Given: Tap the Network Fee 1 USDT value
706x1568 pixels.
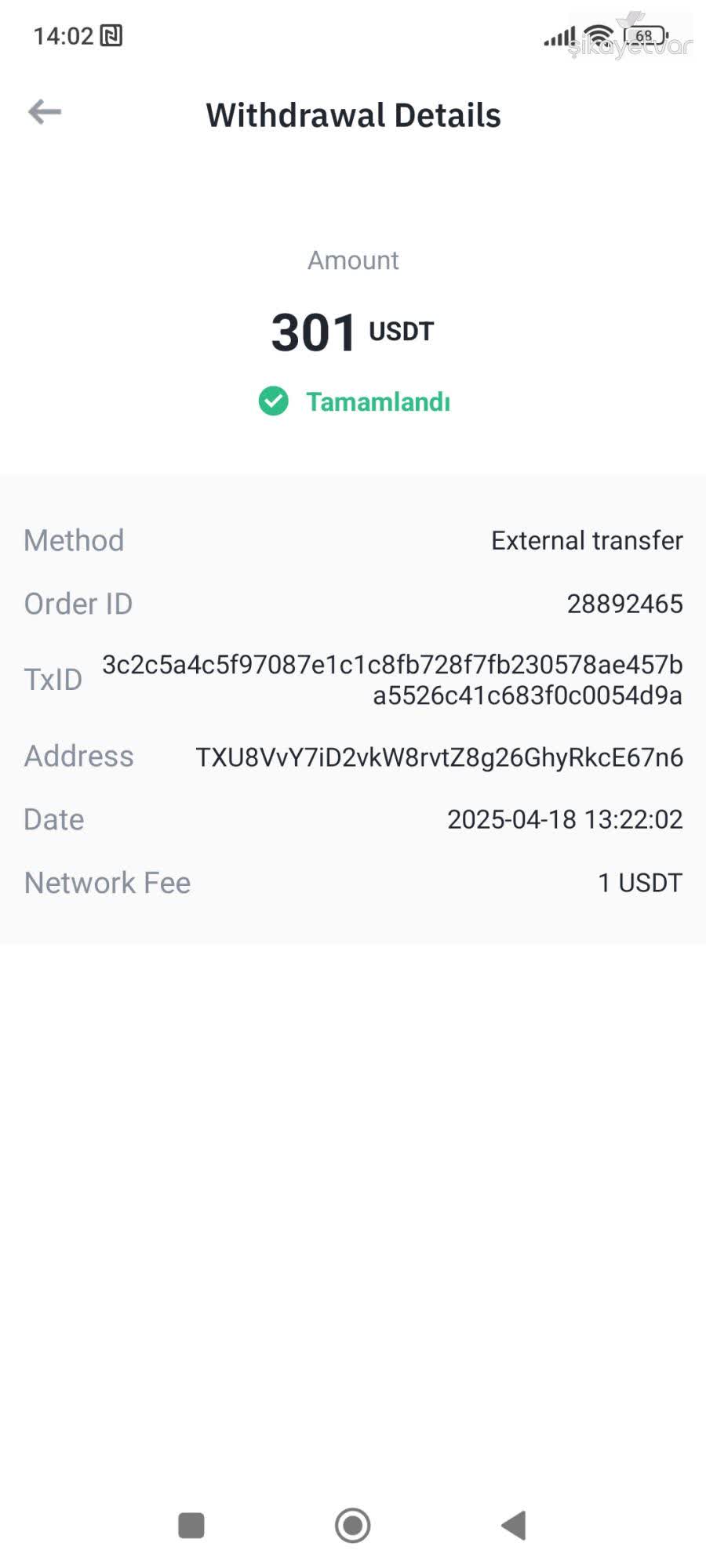Looking at the screenshot, I should [640, 883].
